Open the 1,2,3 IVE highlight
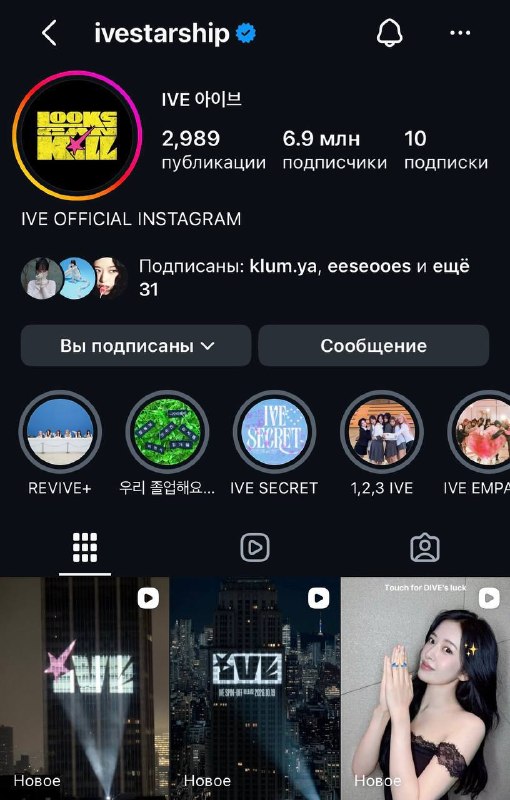510x800 pixels. click(x=381, y=443)
